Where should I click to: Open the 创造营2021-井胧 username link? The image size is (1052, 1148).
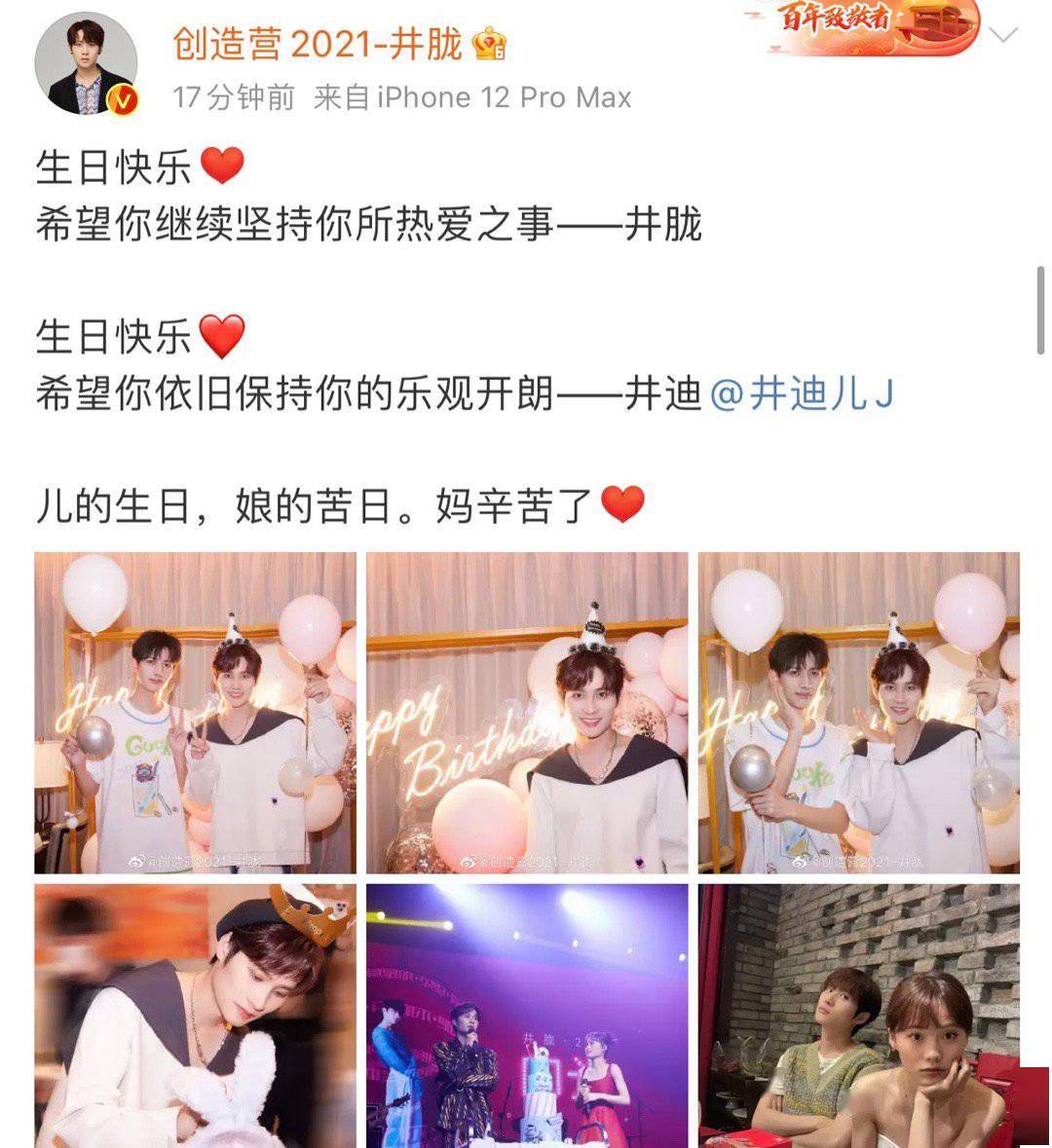coord(318,43)
